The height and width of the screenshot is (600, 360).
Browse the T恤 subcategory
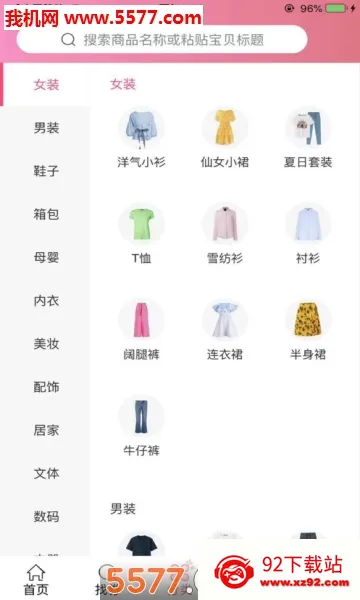coord(141,234)
